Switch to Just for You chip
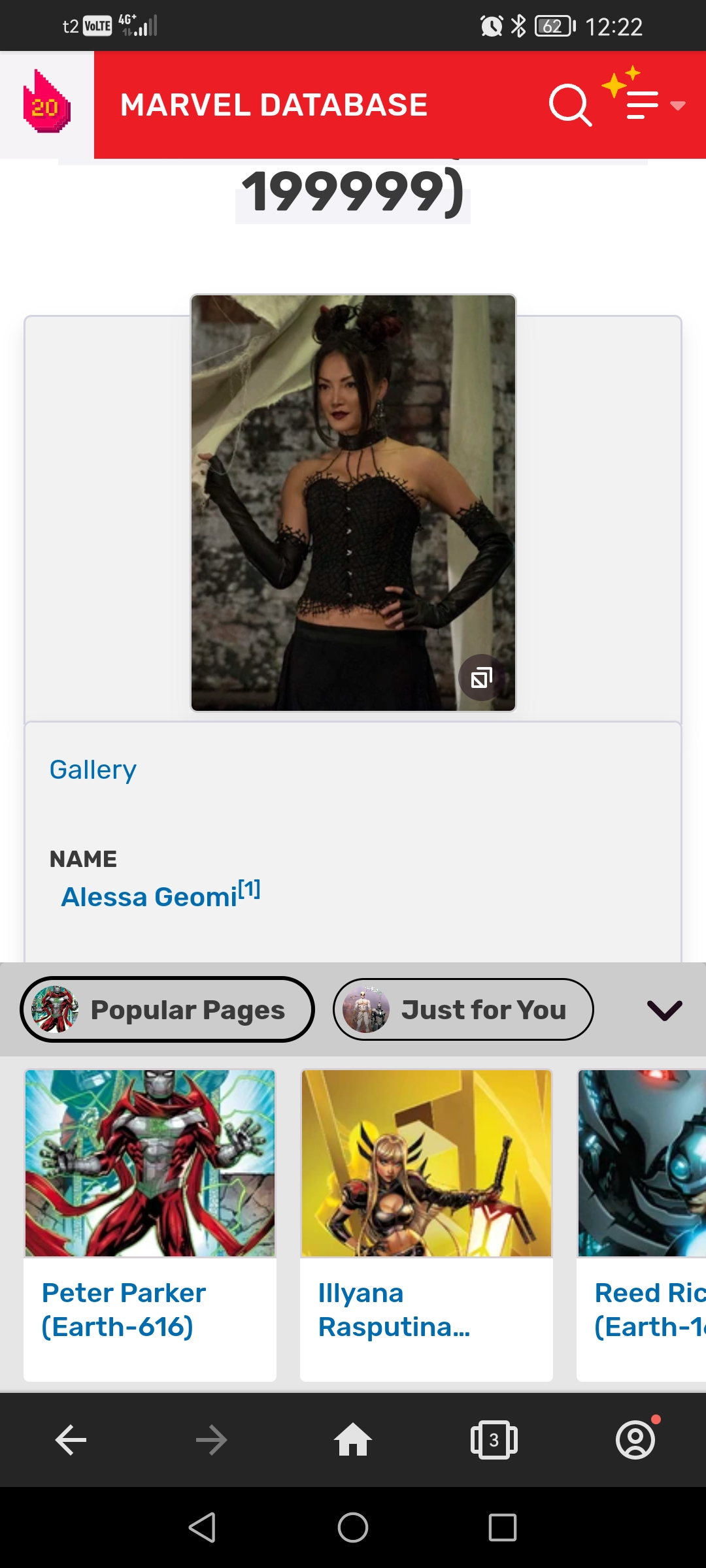706x1568 pixels. pyautogui.click(x=463, y=1009)
